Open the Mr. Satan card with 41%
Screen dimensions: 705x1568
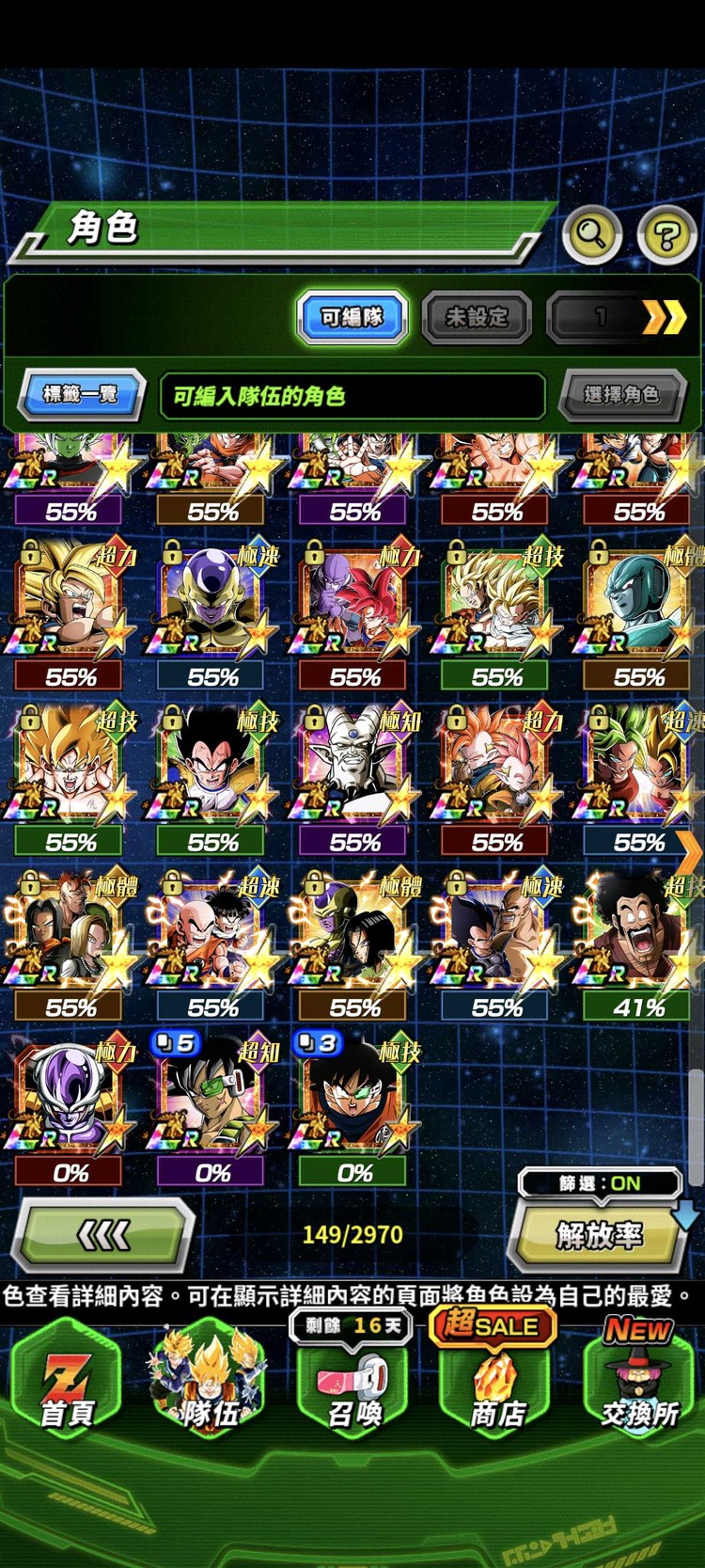639,941
